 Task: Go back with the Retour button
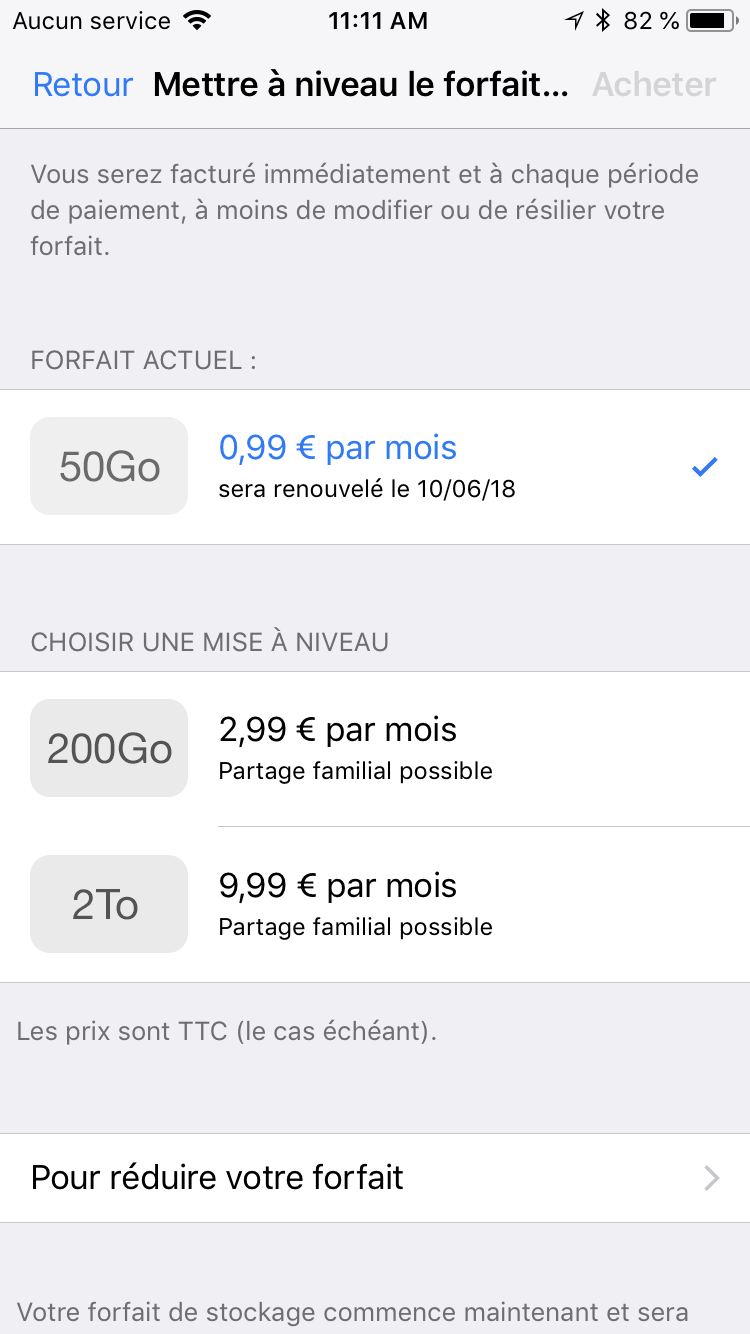point(82,85)
